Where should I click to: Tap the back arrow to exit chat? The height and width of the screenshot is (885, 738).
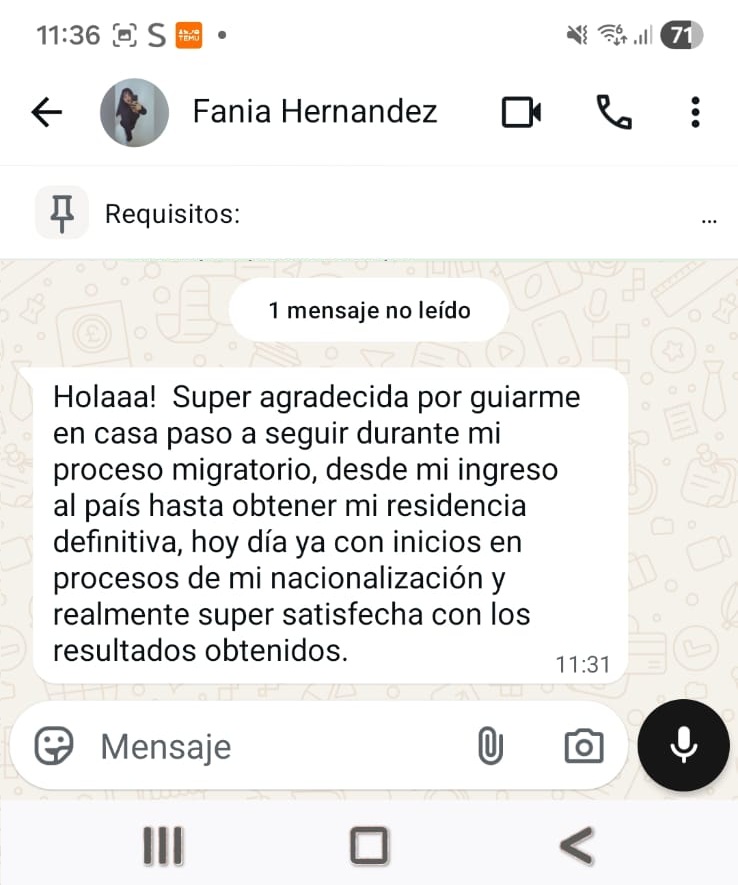click(46, 112)
